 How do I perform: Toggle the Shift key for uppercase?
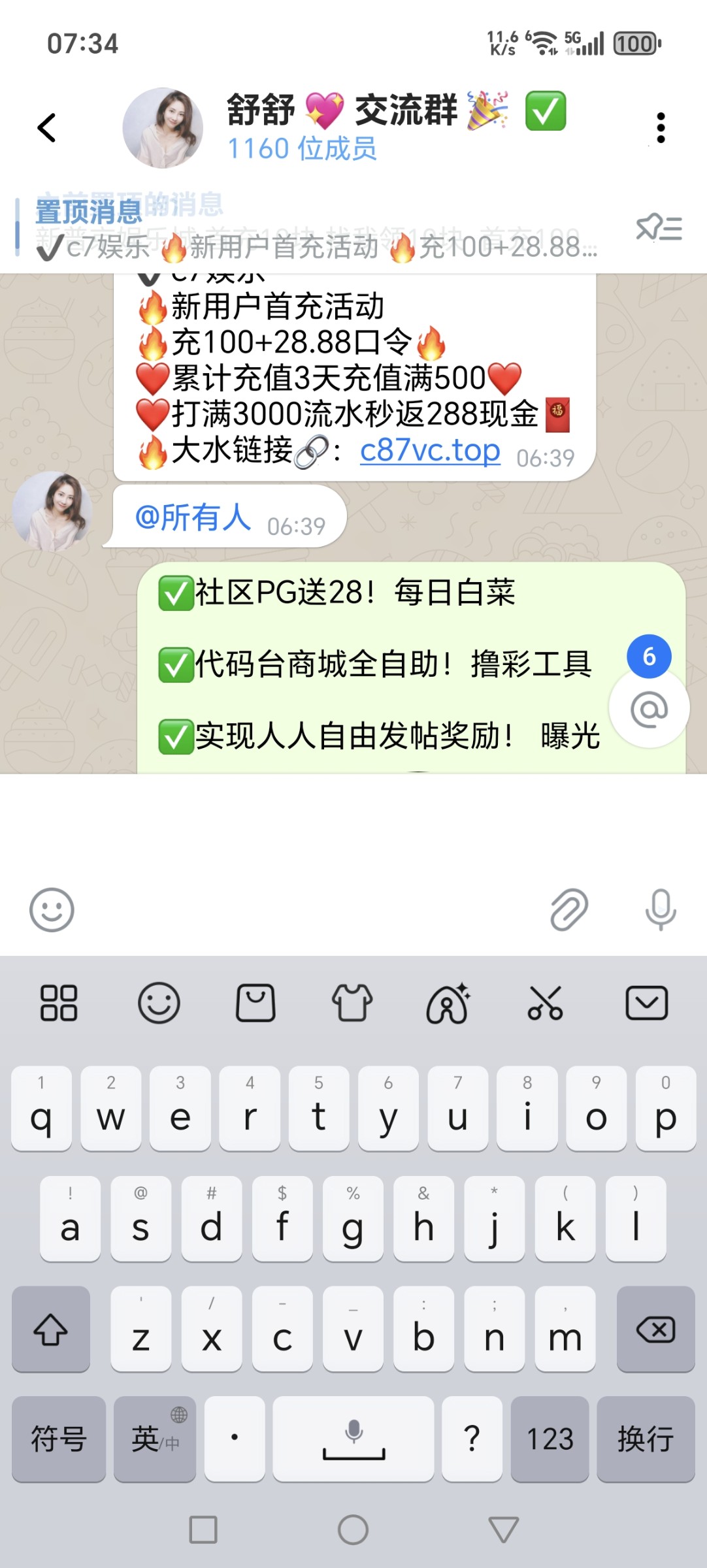50,1331
